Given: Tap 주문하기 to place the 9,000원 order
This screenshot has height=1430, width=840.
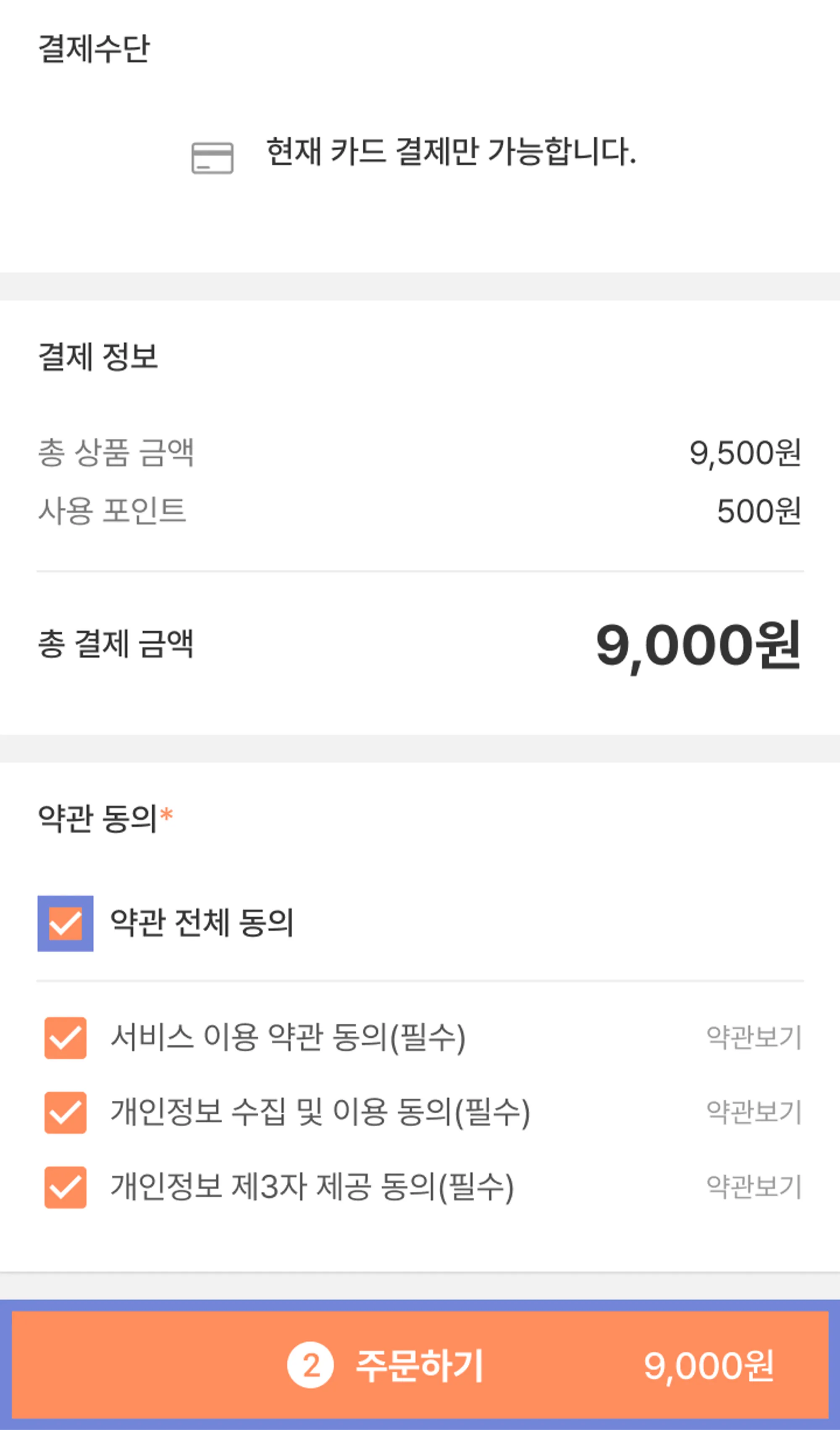Looking at the screenshot, I should 420,1365.
